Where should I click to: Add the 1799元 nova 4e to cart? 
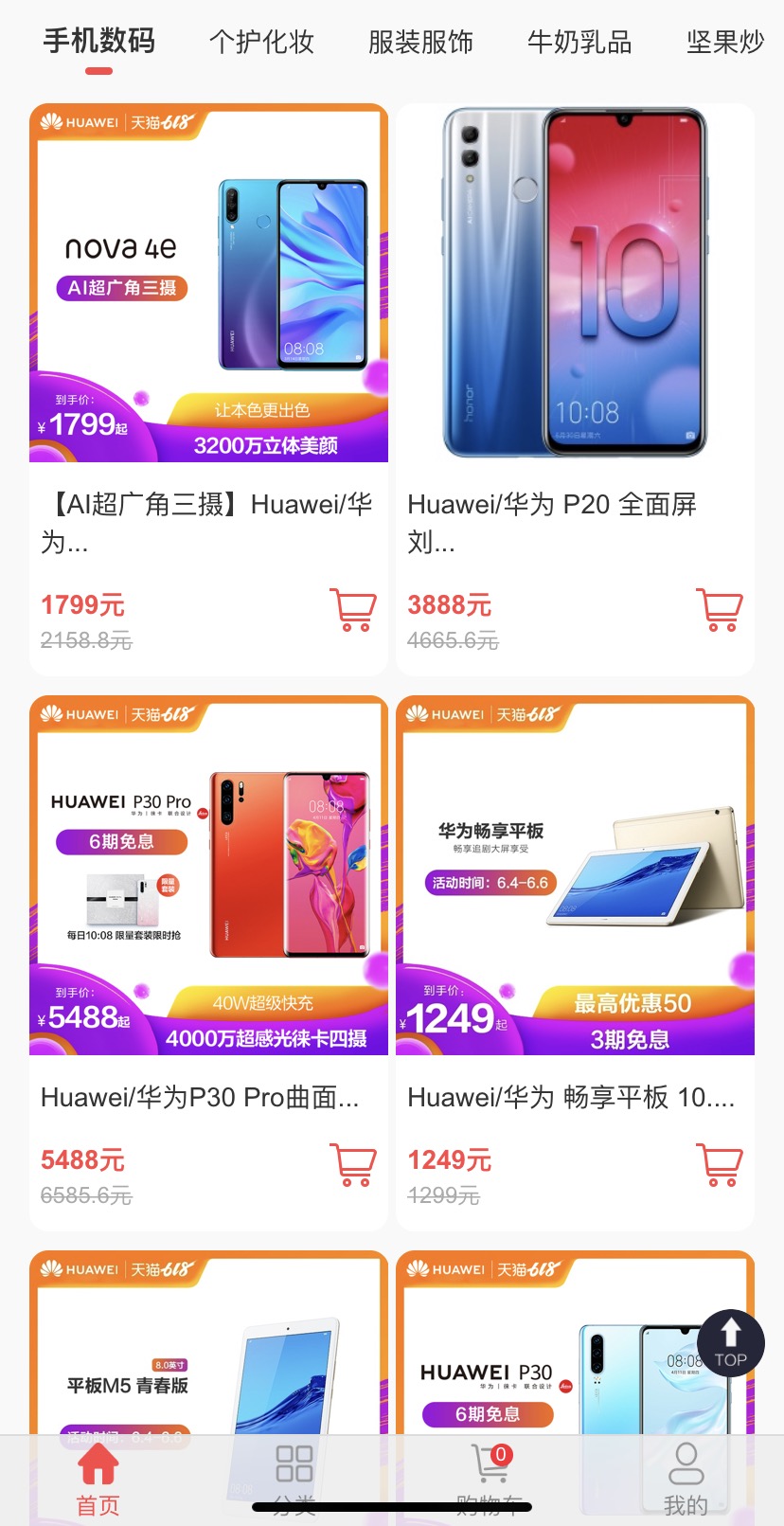(353, 610)
